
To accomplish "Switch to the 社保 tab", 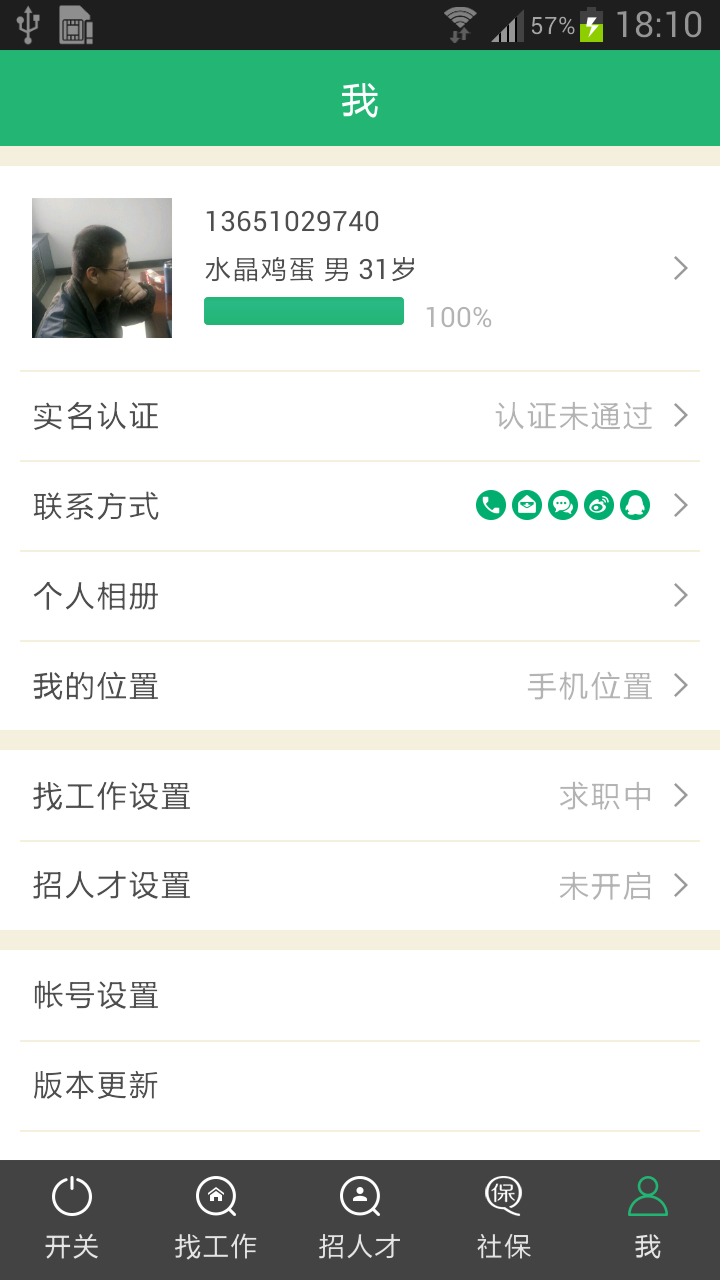I will coord(504,1218).
